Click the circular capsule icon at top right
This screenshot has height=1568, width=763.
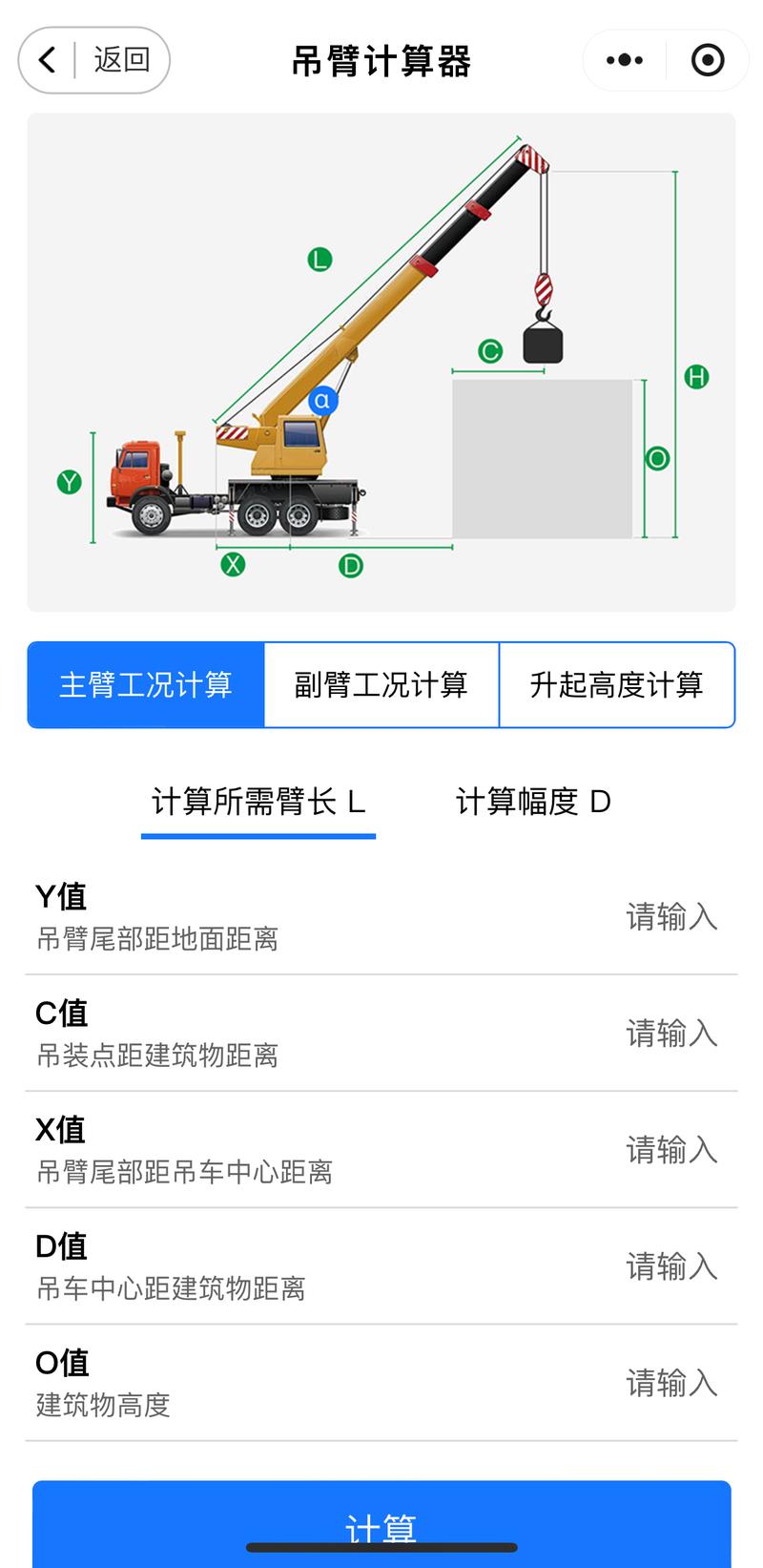[708, 59]
